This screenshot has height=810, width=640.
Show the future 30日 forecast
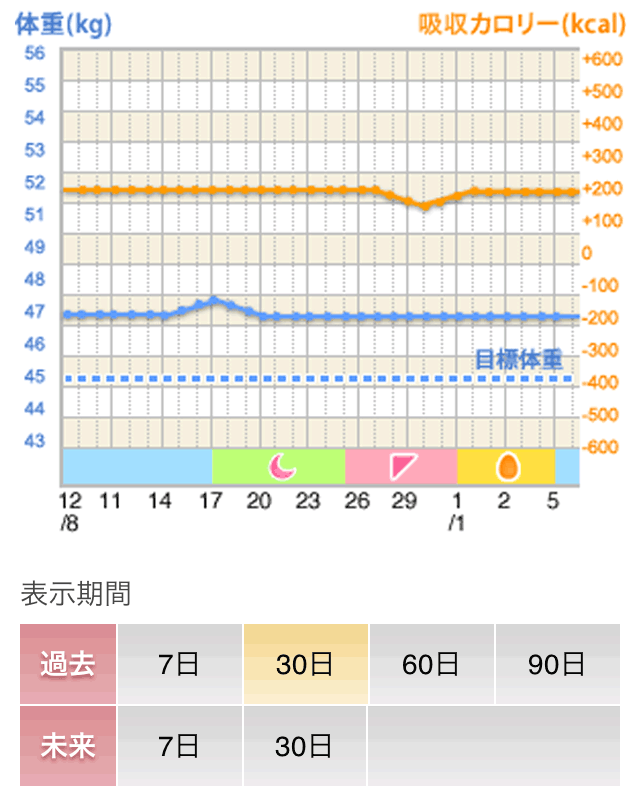305,746
